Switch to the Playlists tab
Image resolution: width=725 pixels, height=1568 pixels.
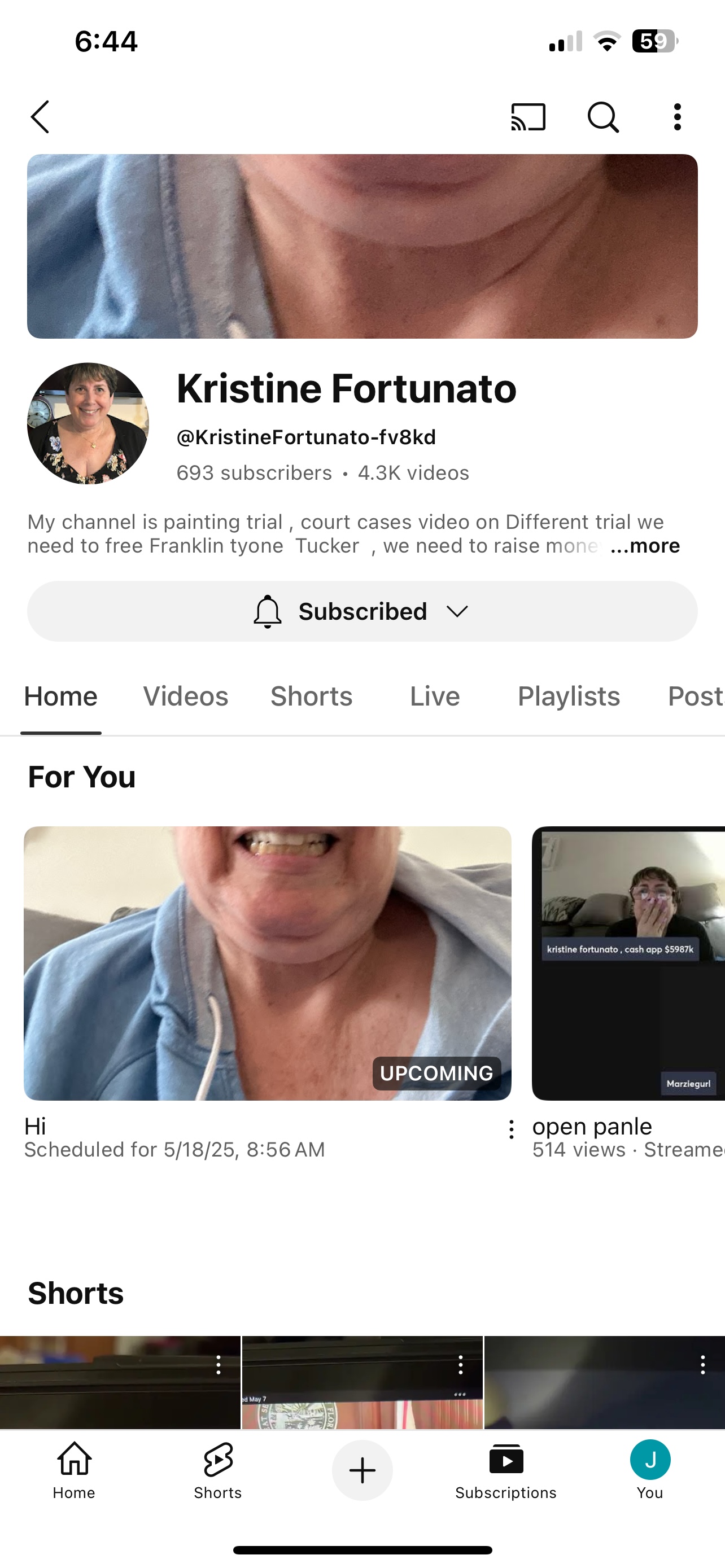[x=569, y=697]
